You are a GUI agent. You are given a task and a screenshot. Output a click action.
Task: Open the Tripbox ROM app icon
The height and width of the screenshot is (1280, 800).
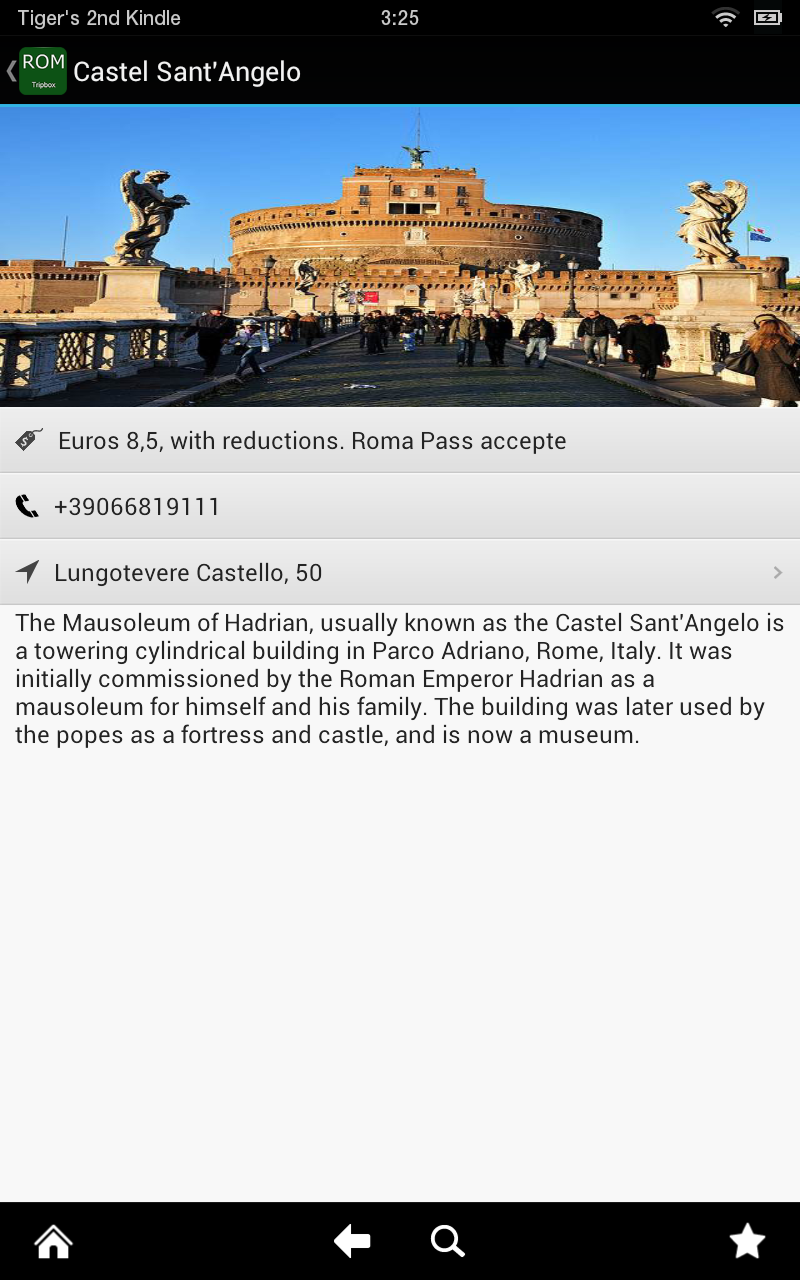[x=42, y=70]
